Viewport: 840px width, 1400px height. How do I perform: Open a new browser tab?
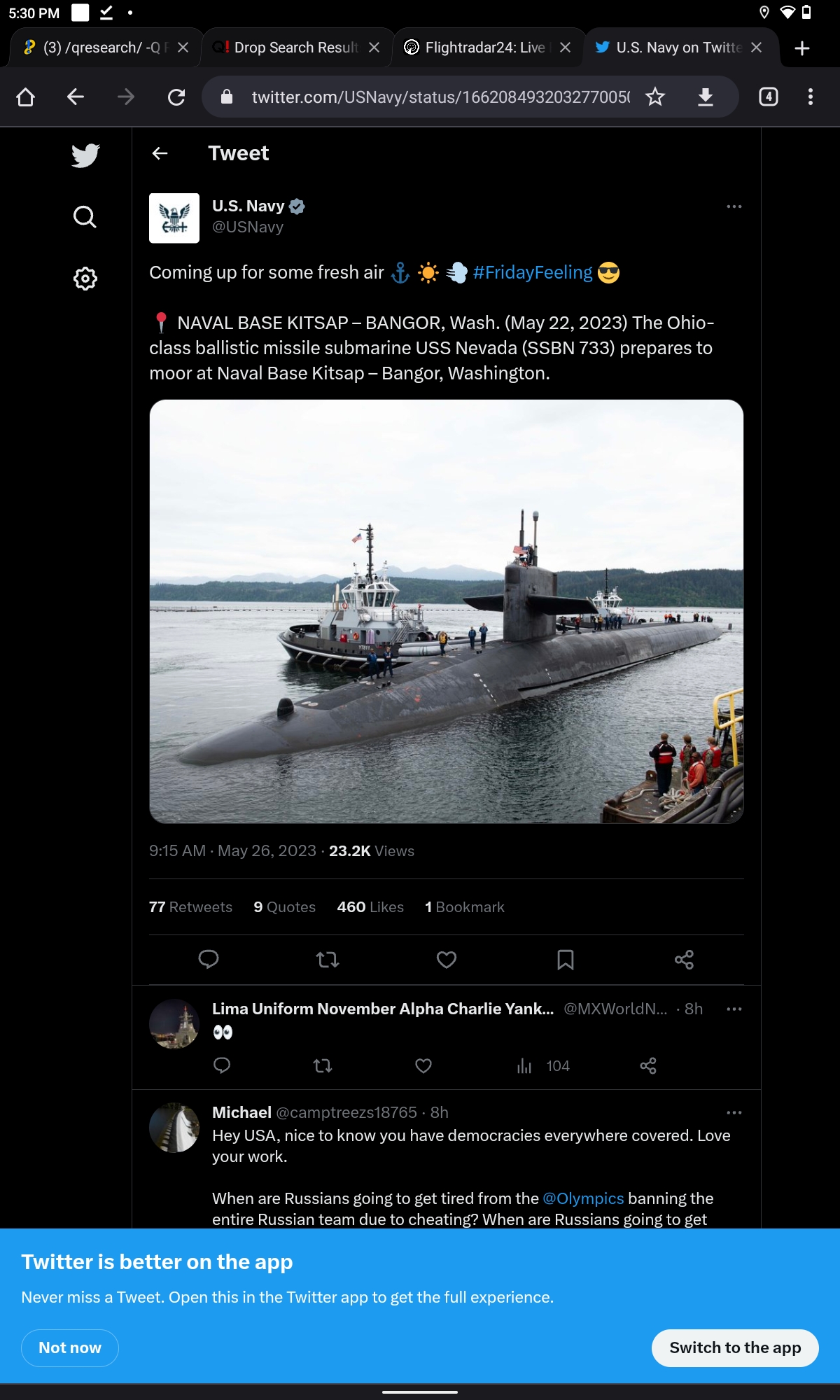point(802,48)
